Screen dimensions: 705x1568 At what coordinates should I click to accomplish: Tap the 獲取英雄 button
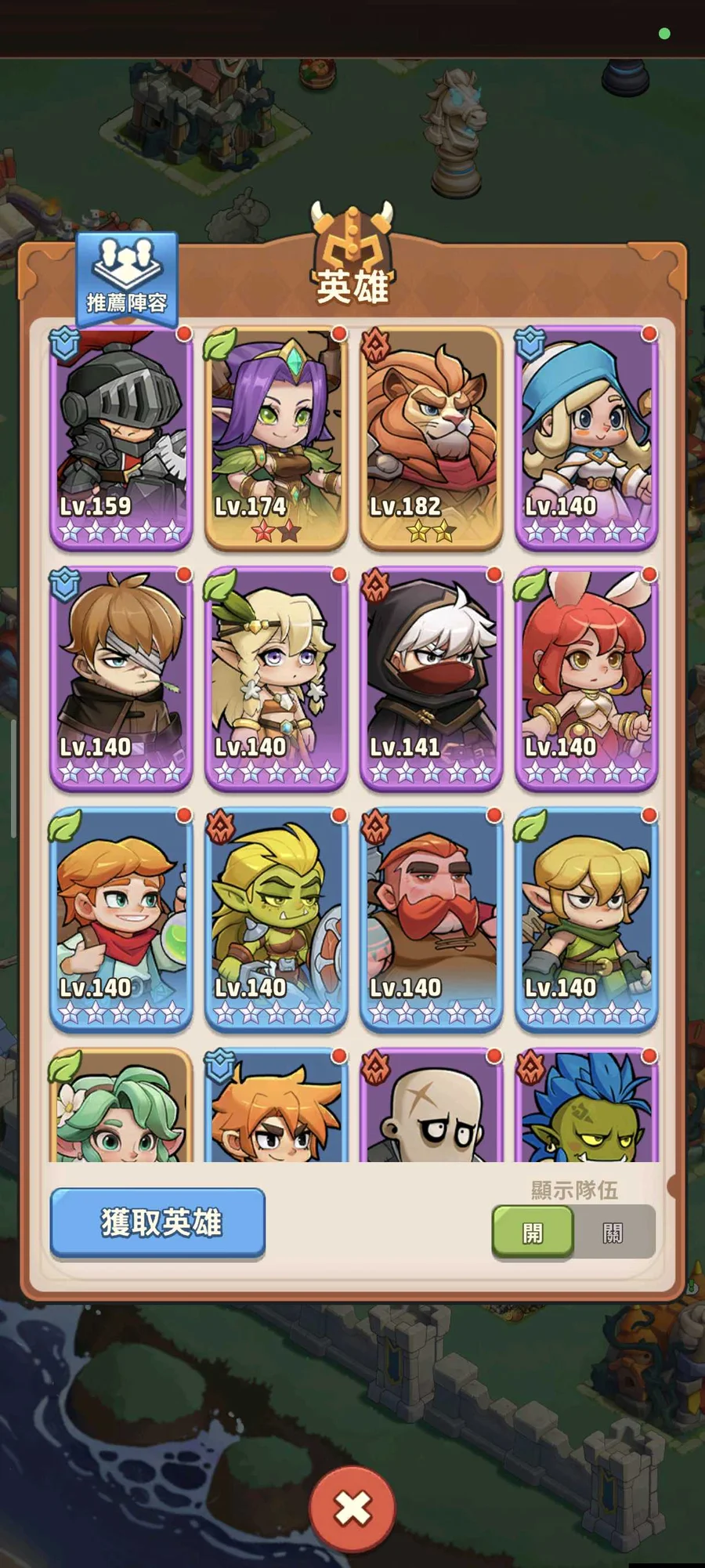point(157,1222)
